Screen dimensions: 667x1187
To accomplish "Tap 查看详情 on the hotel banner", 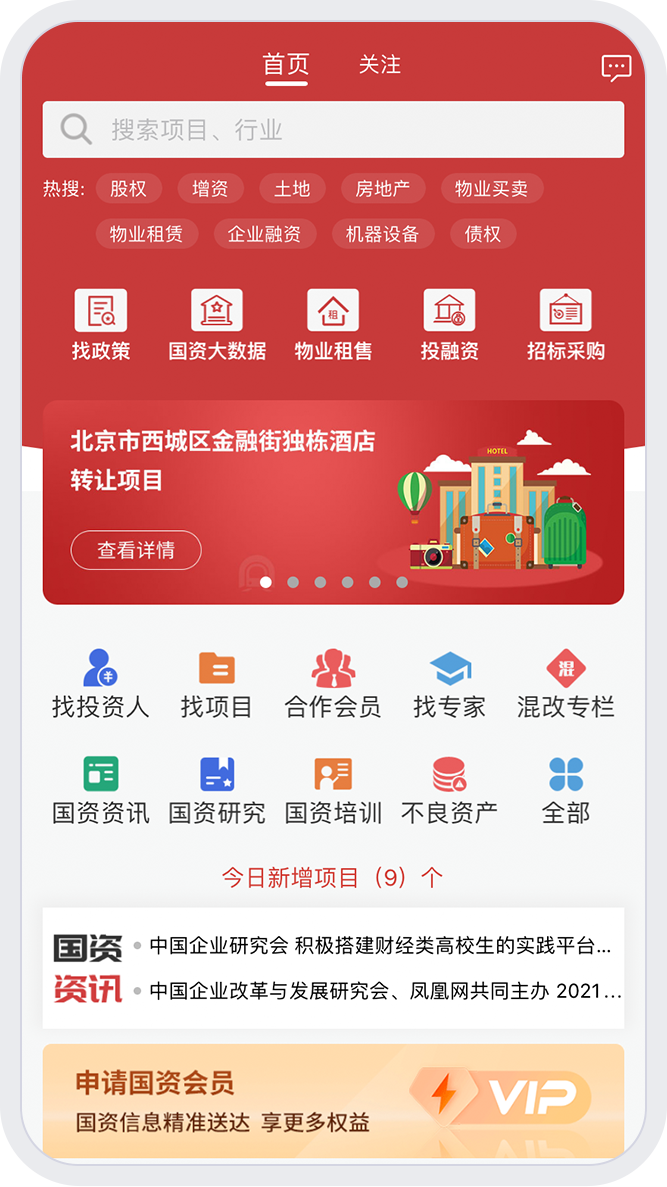I will coord(136,550).
